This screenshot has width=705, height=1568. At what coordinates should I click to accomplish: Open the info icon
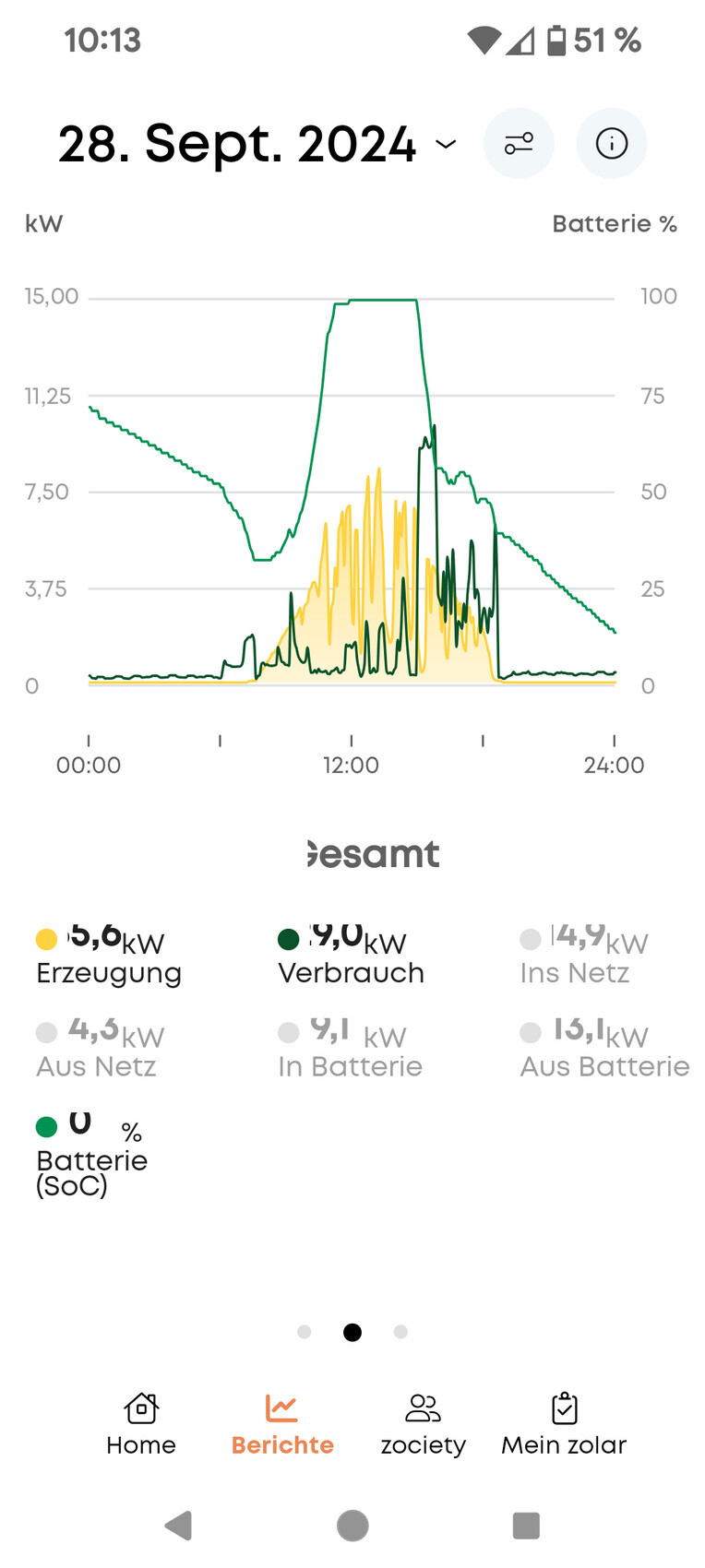click(x=611, y=144)
